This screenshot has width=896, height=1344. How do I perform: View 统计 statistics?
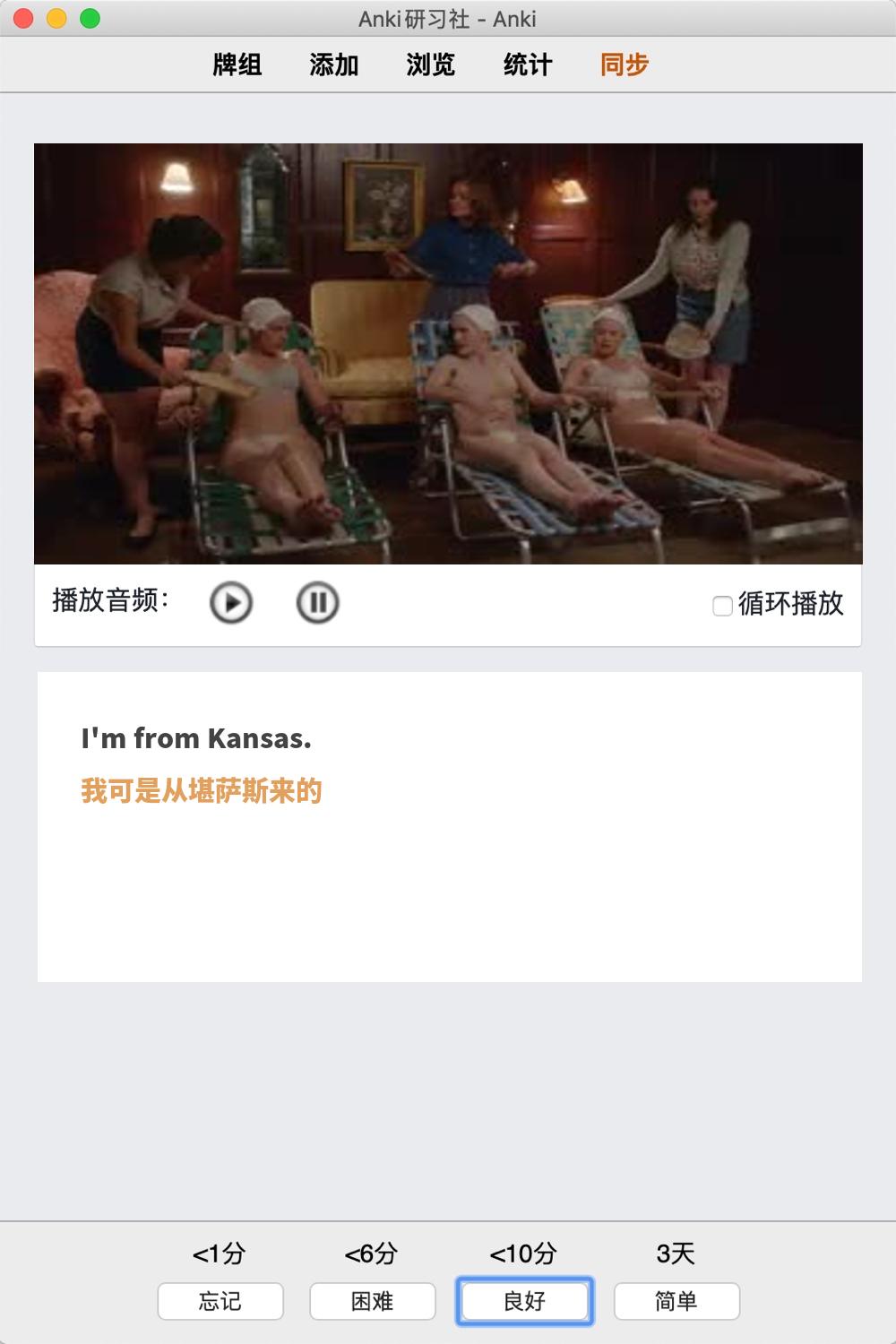point(528,65)
